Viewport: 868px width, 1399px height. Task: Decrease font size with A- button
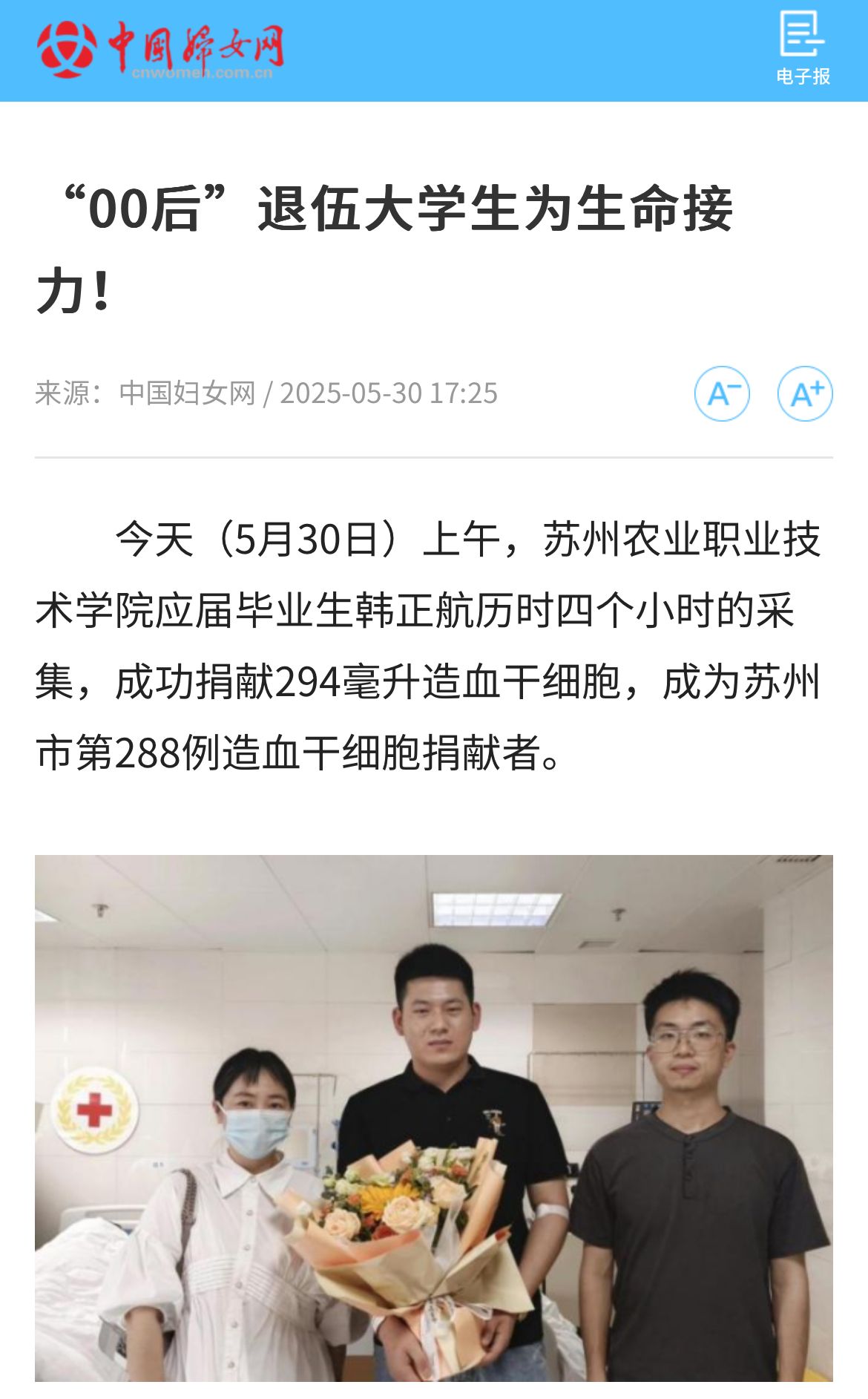click(x=722, y=393)
